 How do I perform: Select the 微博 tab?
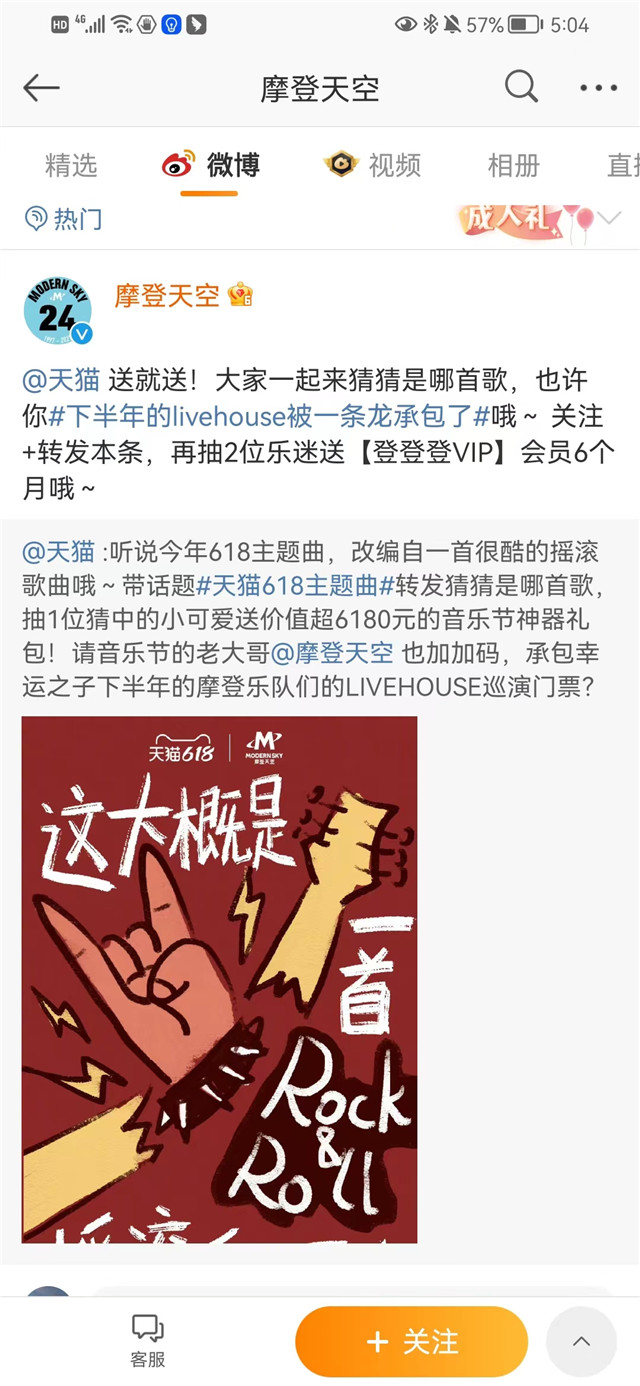[x=211, y=165]
